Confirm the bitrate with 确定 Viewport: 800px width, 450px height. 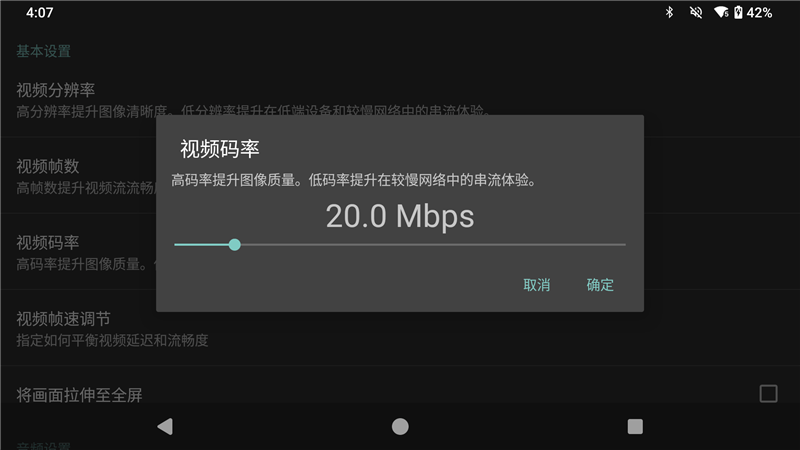(x=600, y=285)
